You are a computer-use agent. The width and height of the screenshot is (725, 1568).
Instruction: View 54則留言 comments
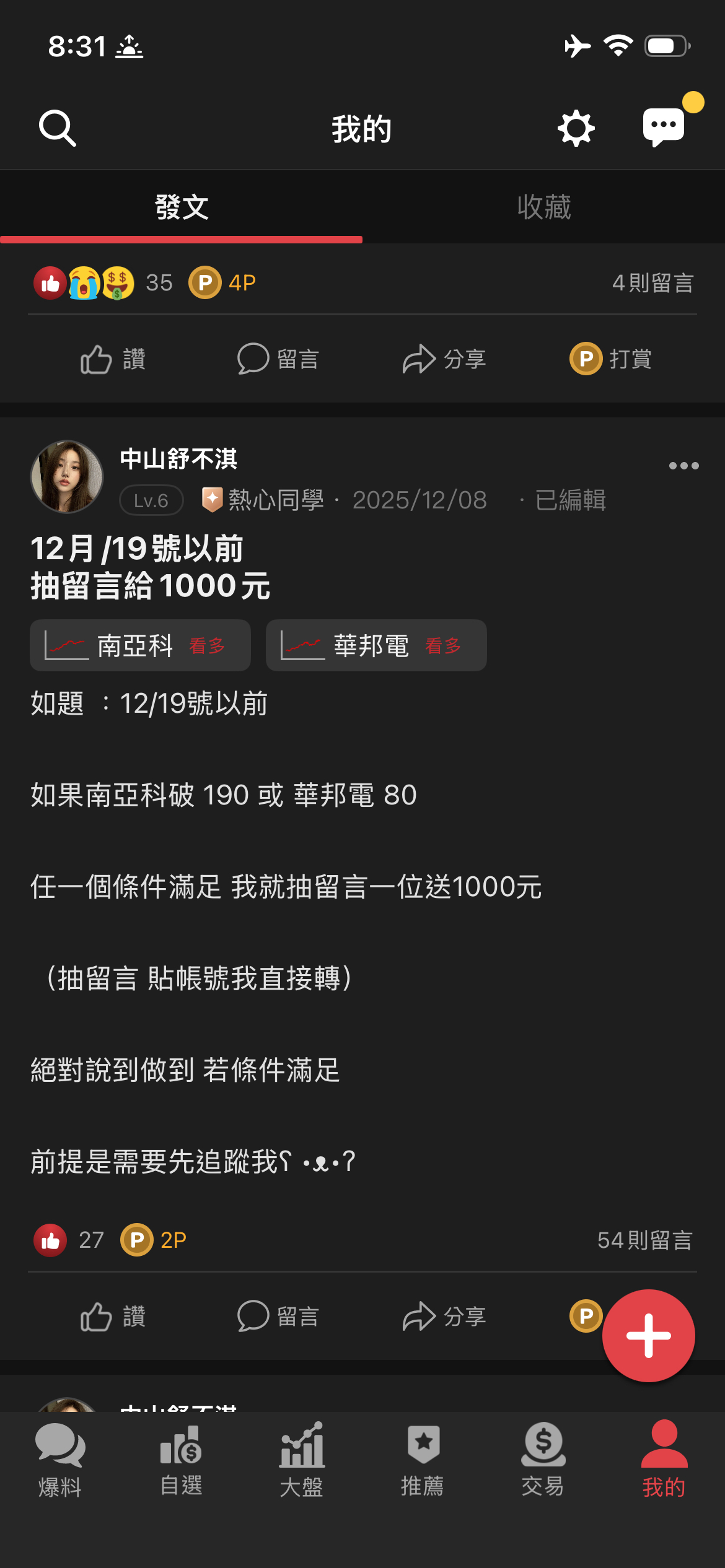coord(644,1240)
